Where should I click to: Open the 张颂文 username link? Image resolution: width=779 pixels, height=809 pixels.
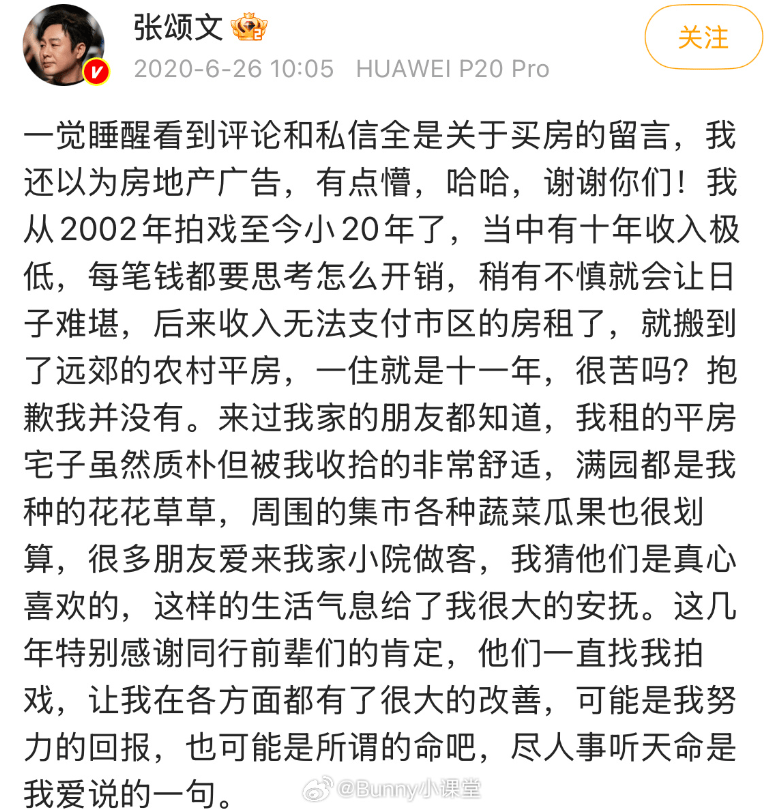click(x=177, y=28)
